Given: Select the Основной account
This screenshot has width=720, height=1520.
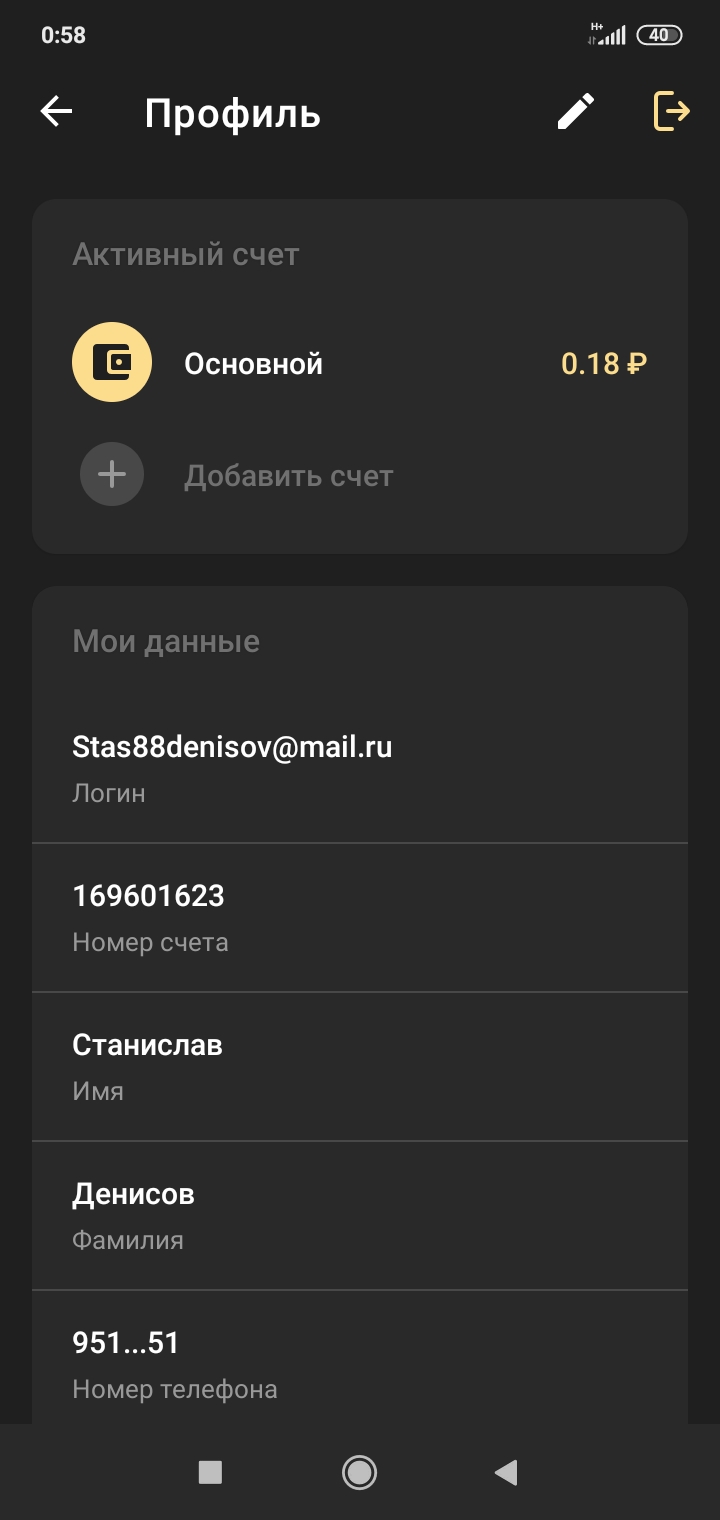Looking at the screenshot, I should pos(360,363).
